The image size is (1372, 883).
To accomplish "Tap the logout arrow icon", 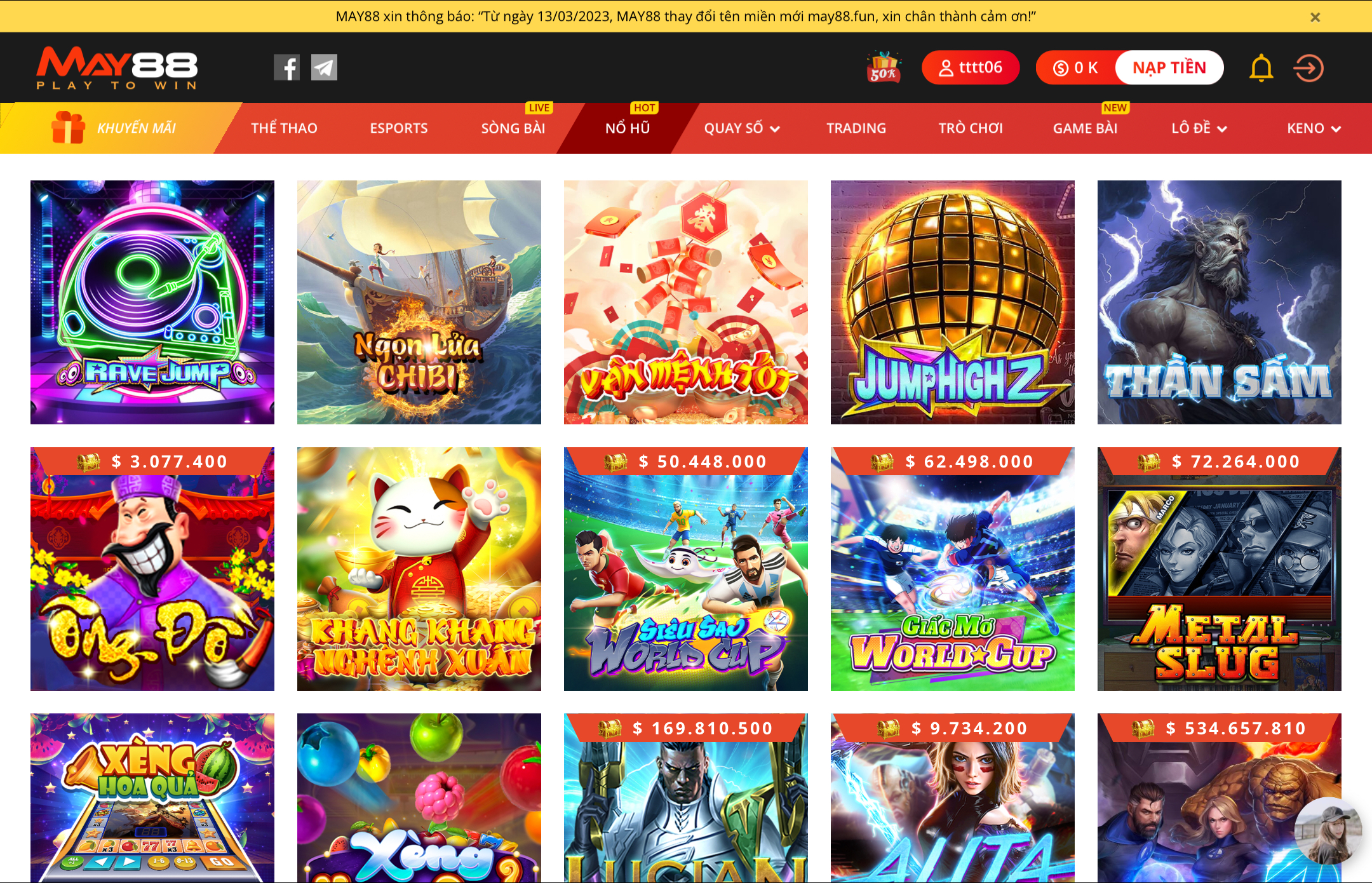I will point(1308,67).
